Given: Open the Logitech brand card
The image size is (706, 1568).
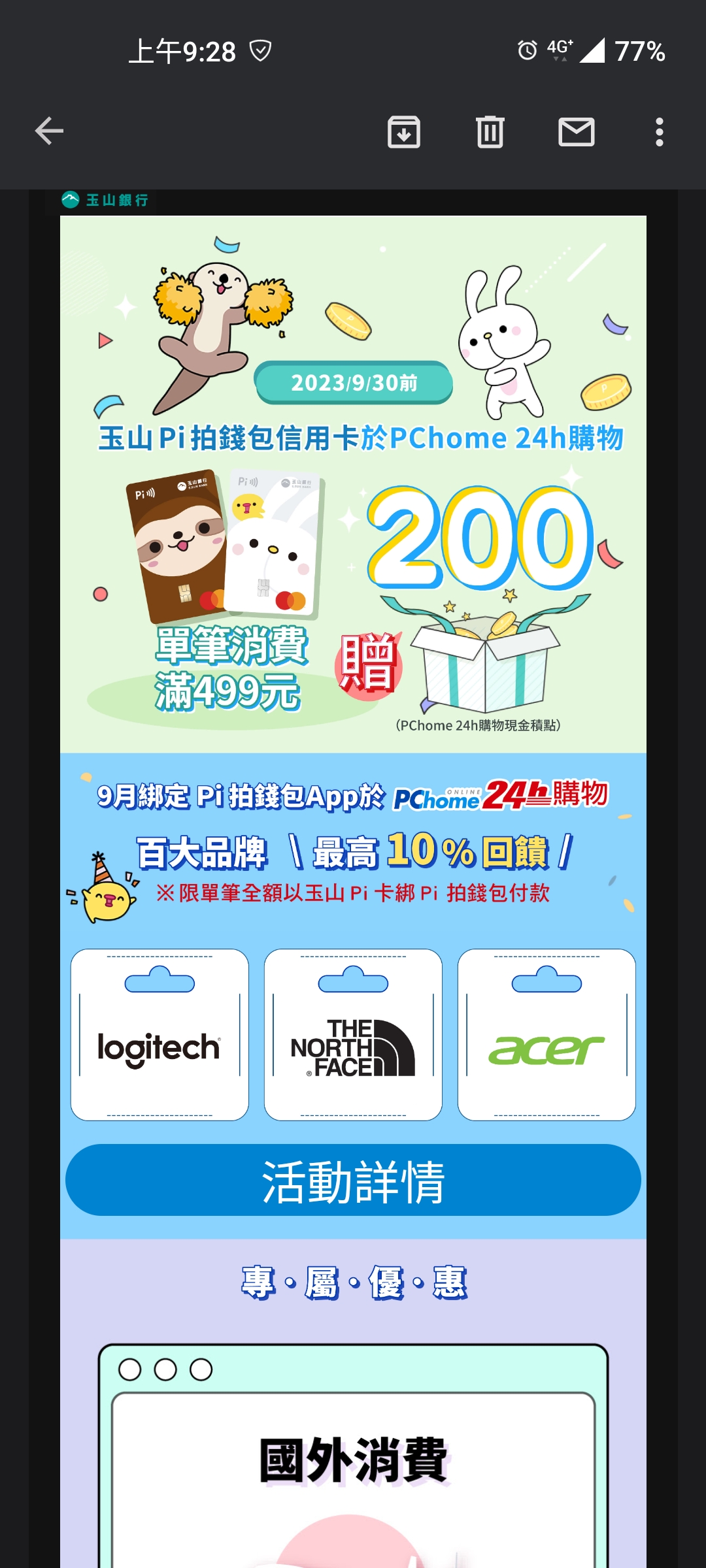Looking at the screenshot, I should pos(160,1035).
